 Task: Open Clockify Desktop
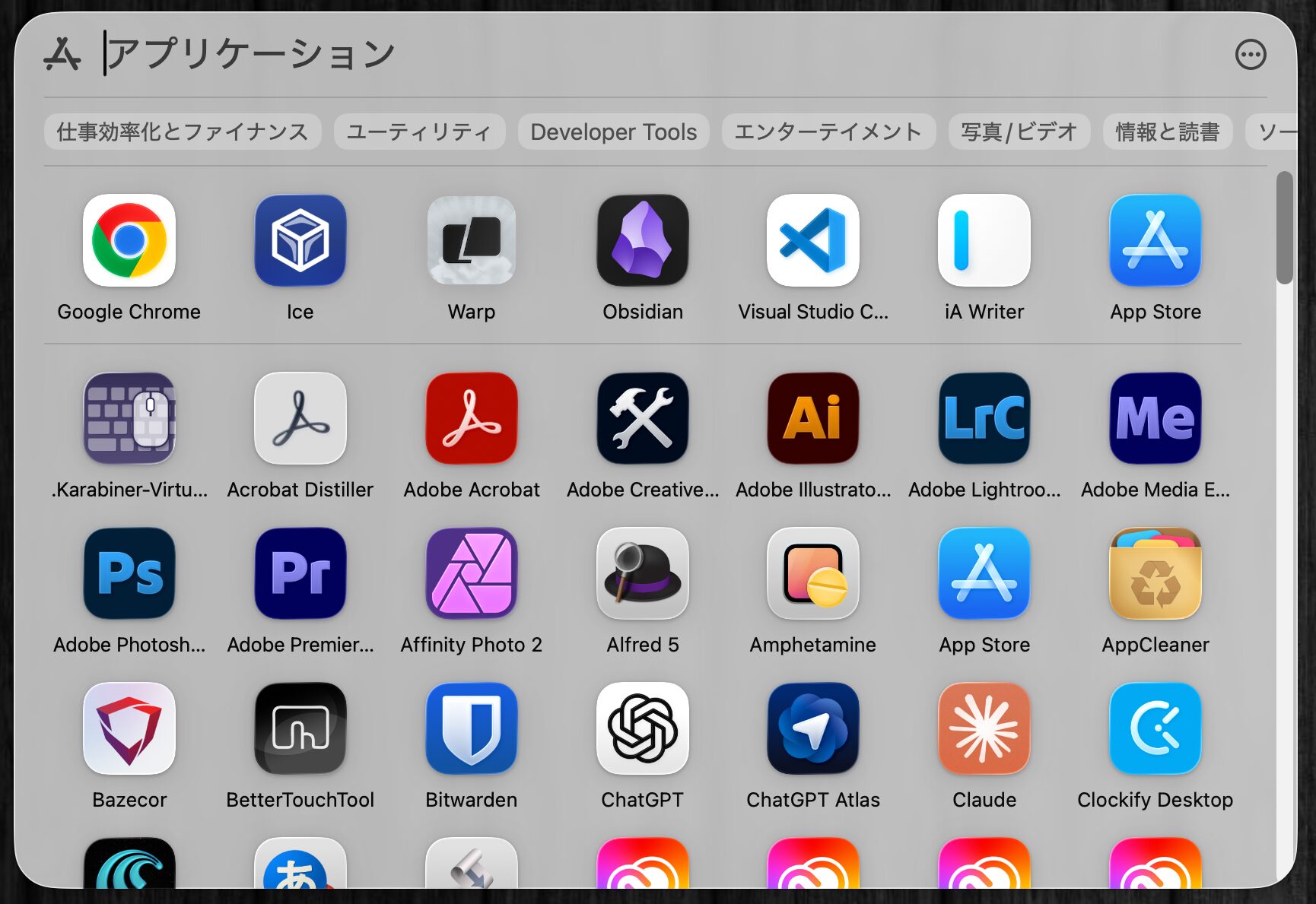click(x=1155, y=729)
